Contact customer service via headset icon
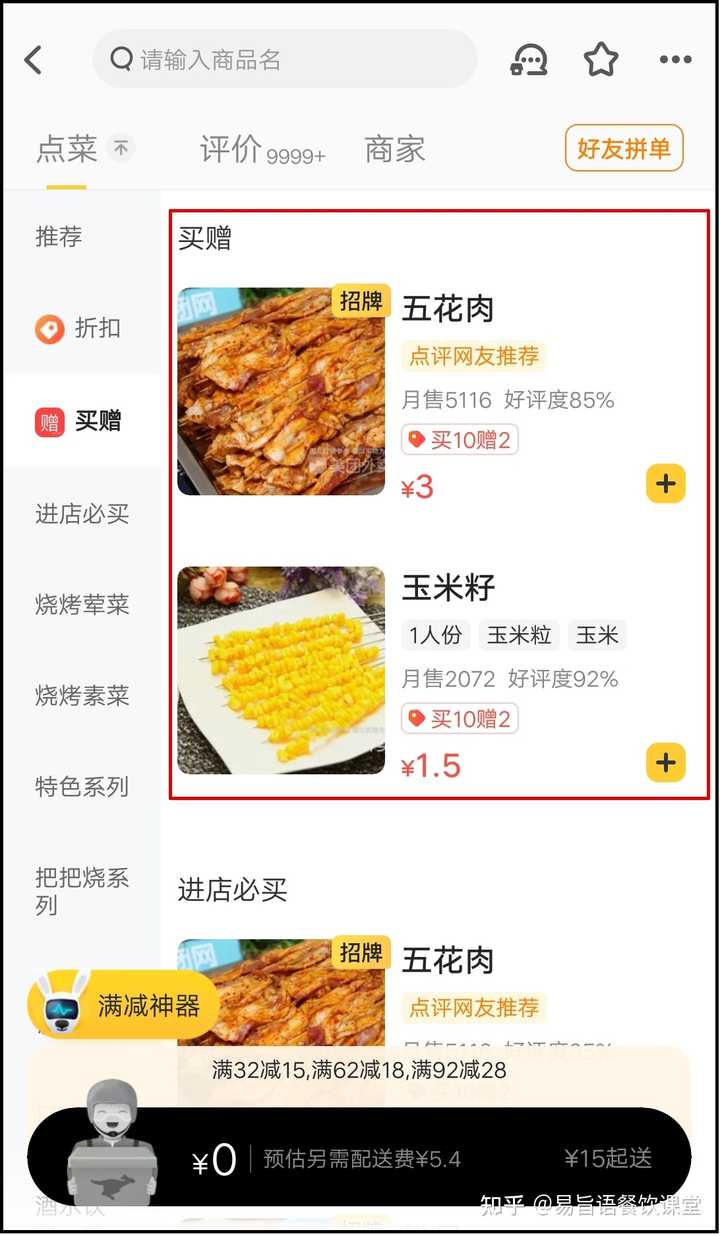 coord(528,60)
